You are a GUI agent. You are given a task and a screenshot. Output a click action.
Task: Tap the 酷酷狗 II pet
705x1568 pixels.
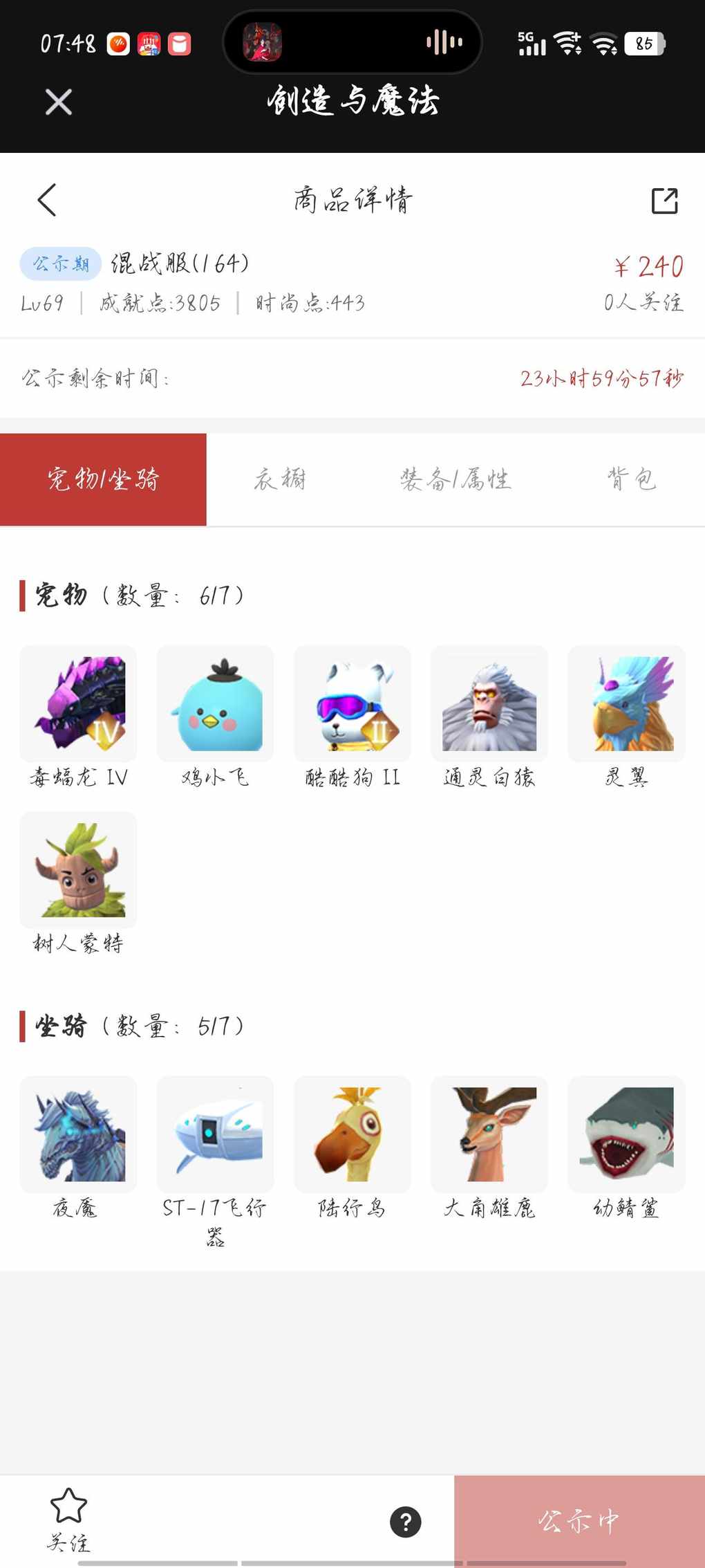(352, 705)
